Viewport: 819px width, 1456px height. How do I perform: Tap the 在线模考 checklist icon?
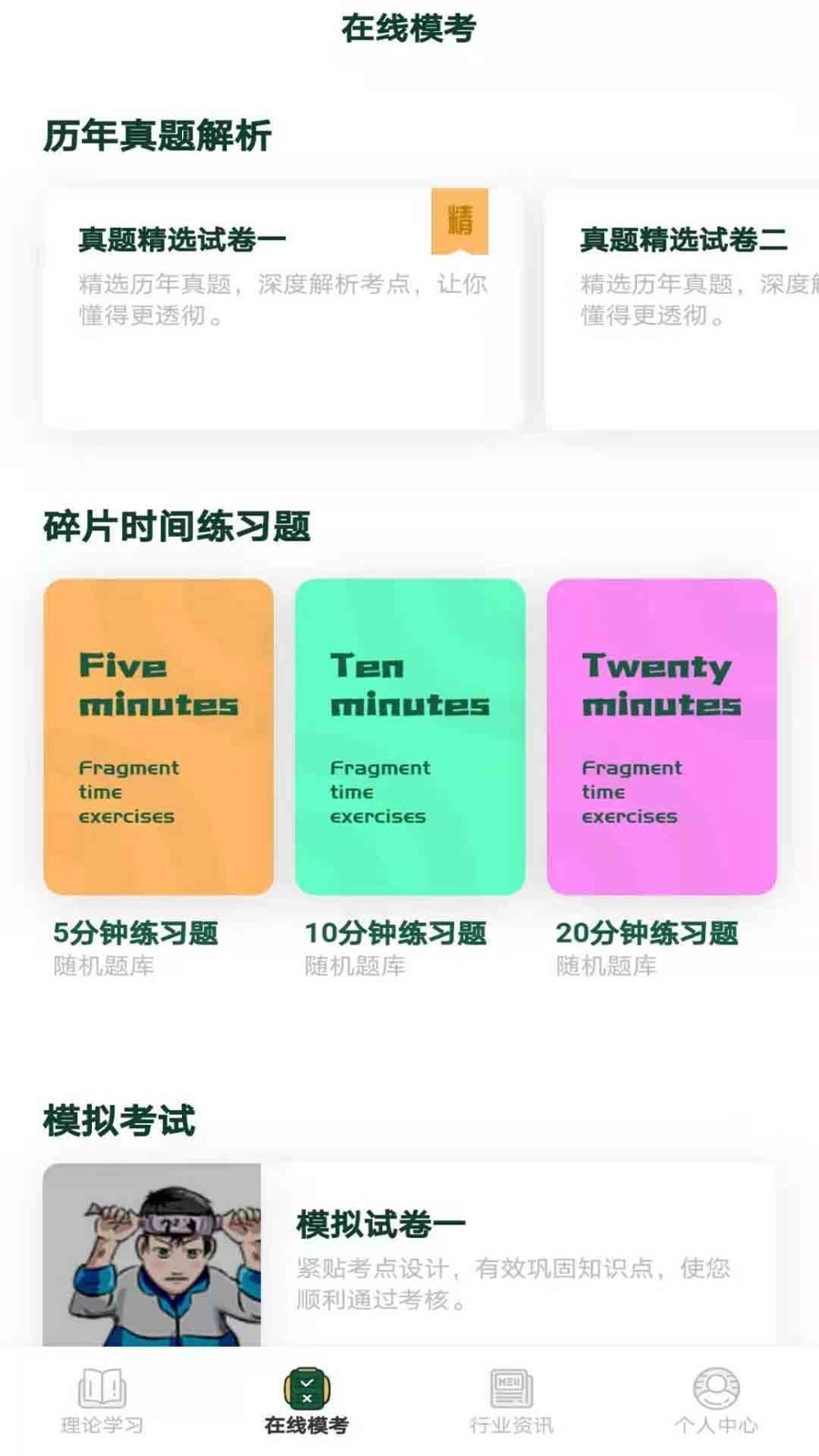tap(306, 1385)
